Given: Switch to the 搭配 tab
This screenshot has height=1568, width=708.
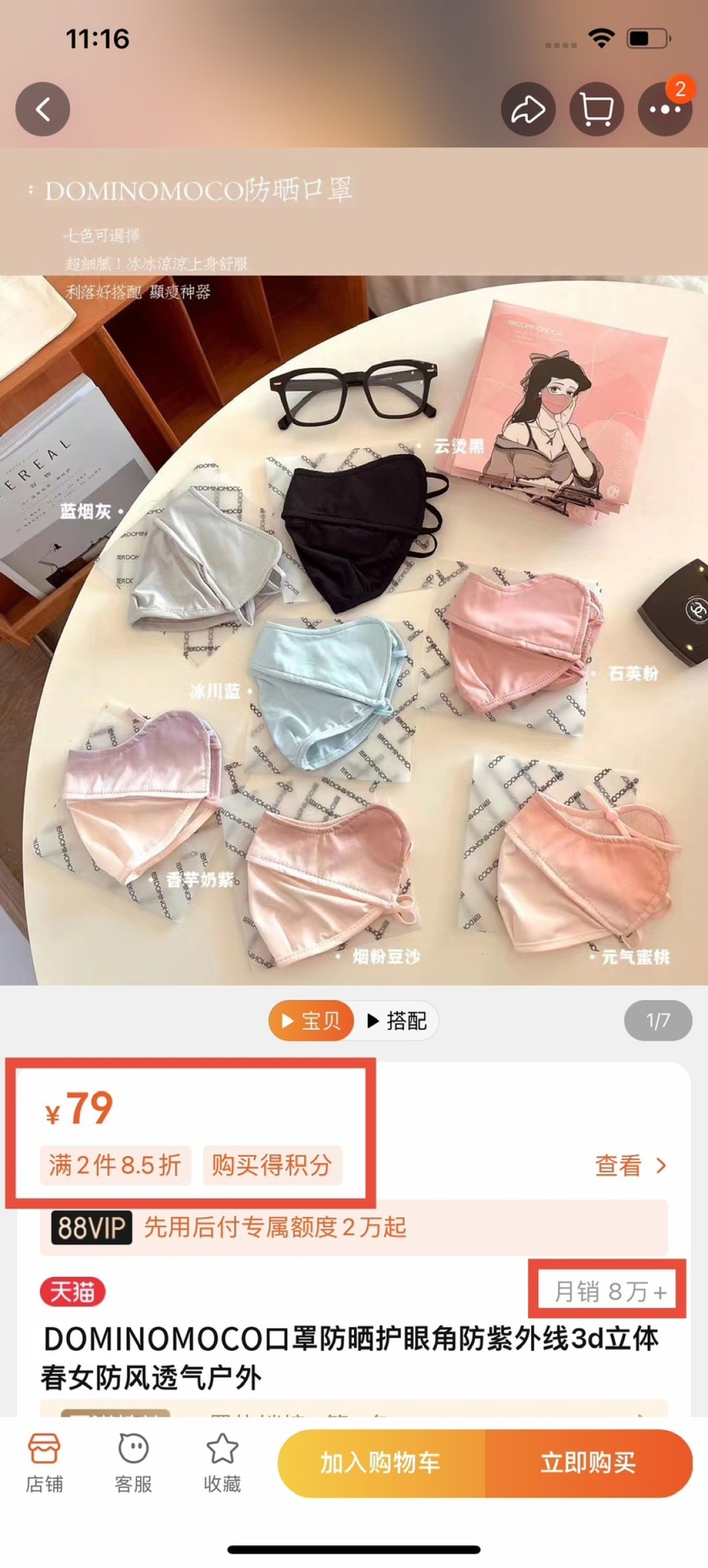Looking at the screenshot, I should [397, 1020].
